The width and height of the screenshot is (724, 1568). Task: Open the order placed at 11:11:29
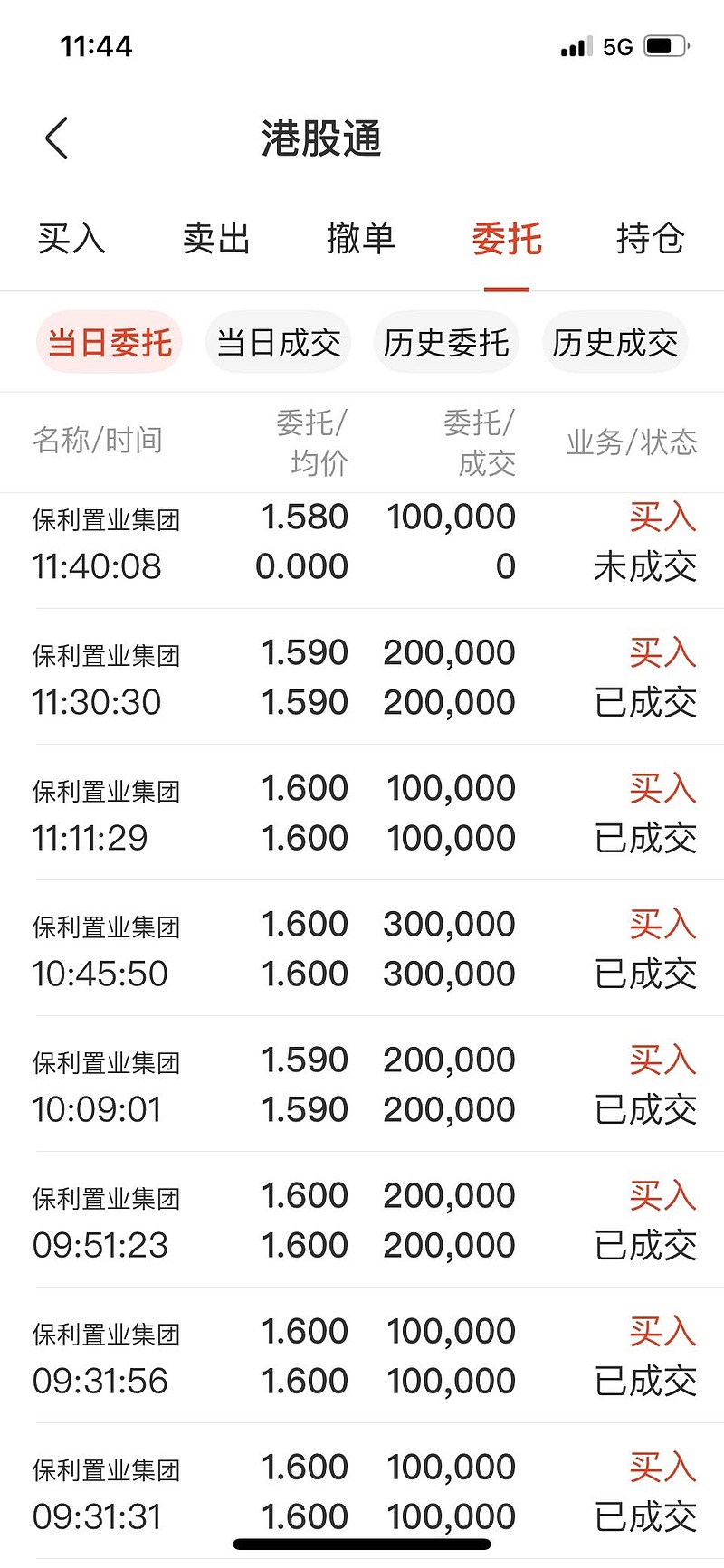coord(362,813)
